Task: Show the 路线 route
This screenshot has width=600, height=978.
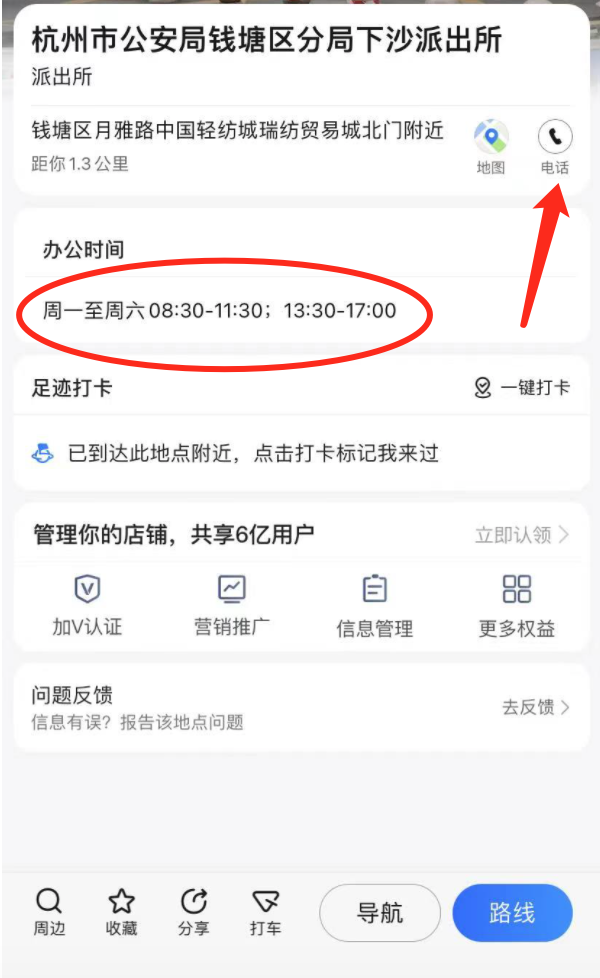Action: click(512, 913)
